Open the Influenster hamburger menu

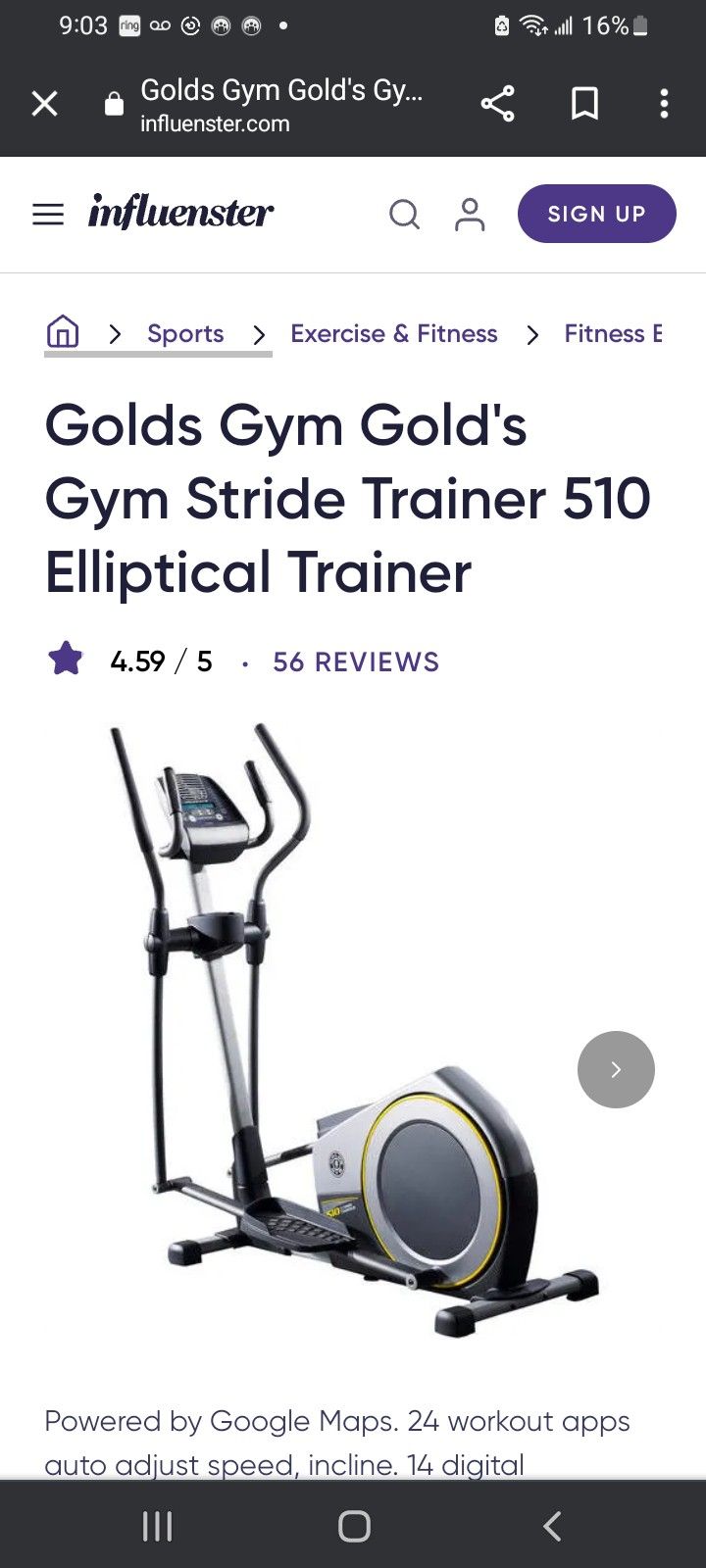48,214
